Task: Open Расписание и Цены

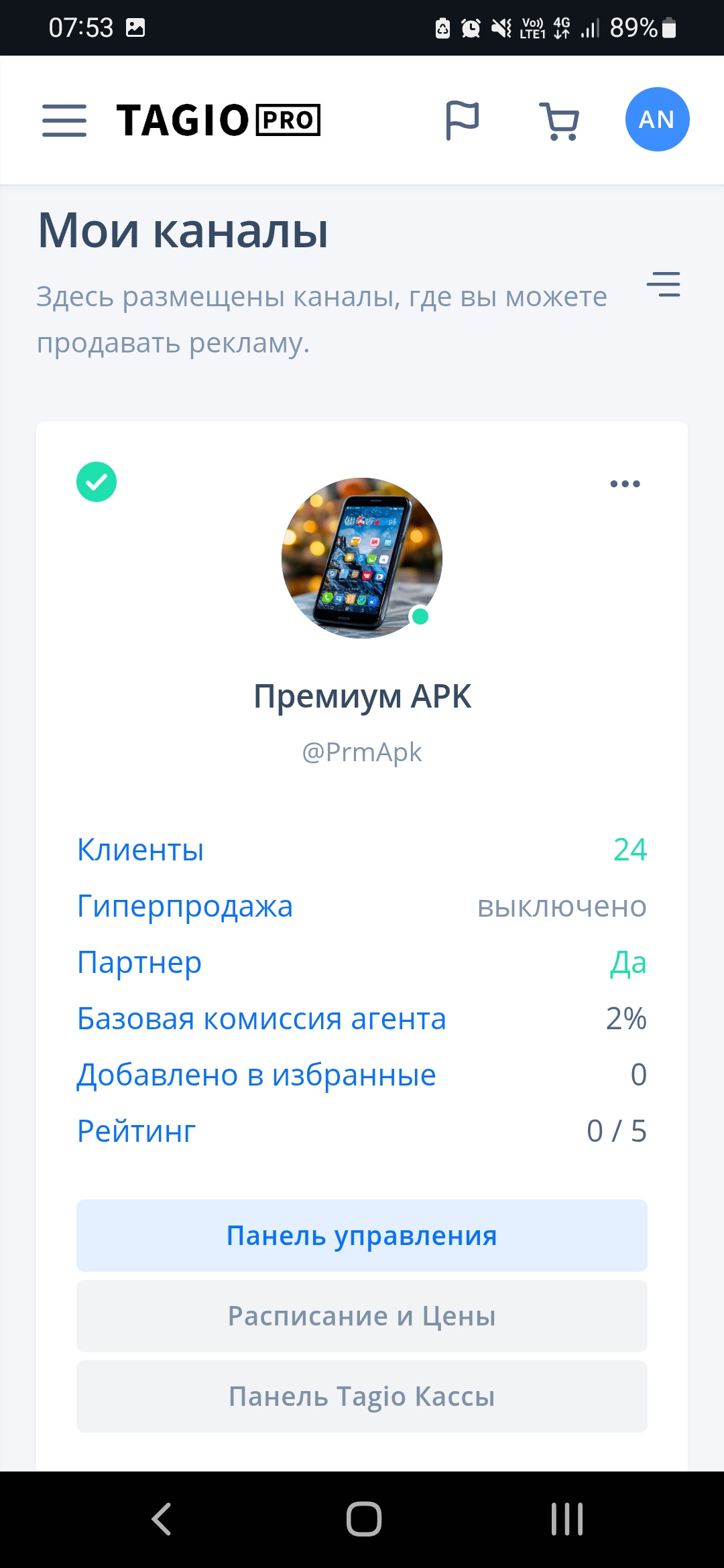Action: pos(362,1316)
